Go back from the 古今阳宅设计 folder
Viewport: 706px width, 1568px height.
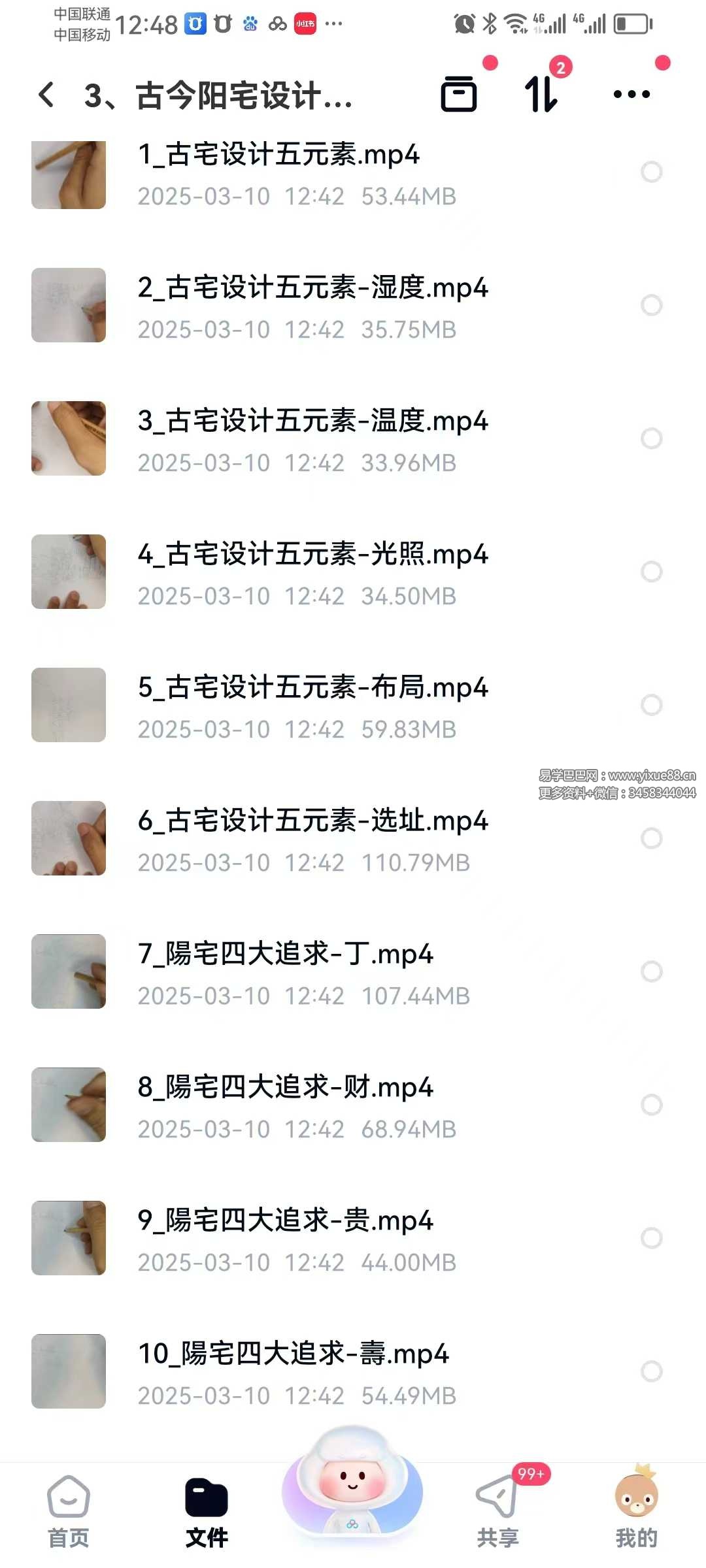pos(46,95)
